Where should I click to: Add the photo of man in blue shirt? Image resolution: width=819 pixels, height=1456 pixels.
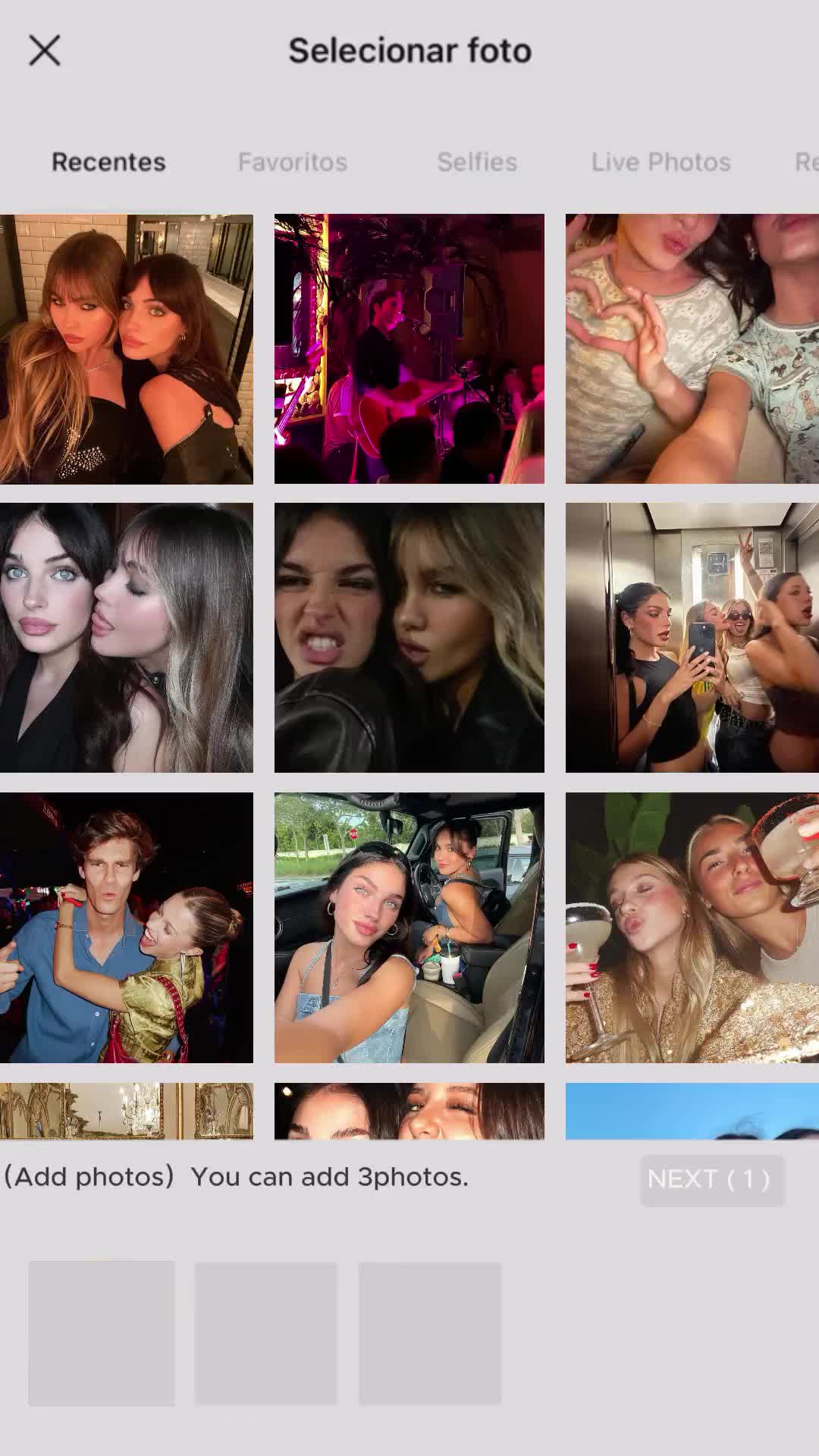click(x=126, y=927)
